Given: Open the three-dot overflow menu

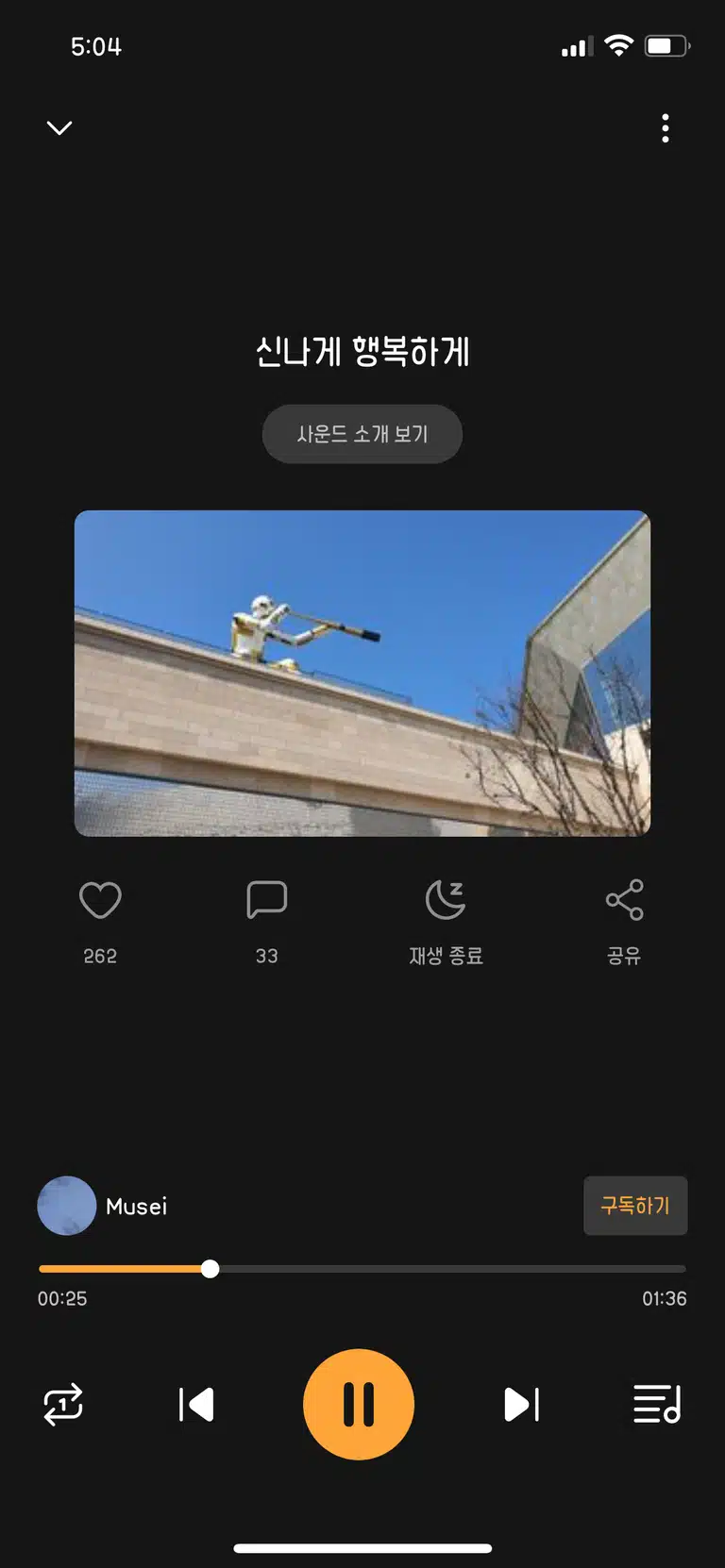Looking at the screenshot, I should click(666, 128).
